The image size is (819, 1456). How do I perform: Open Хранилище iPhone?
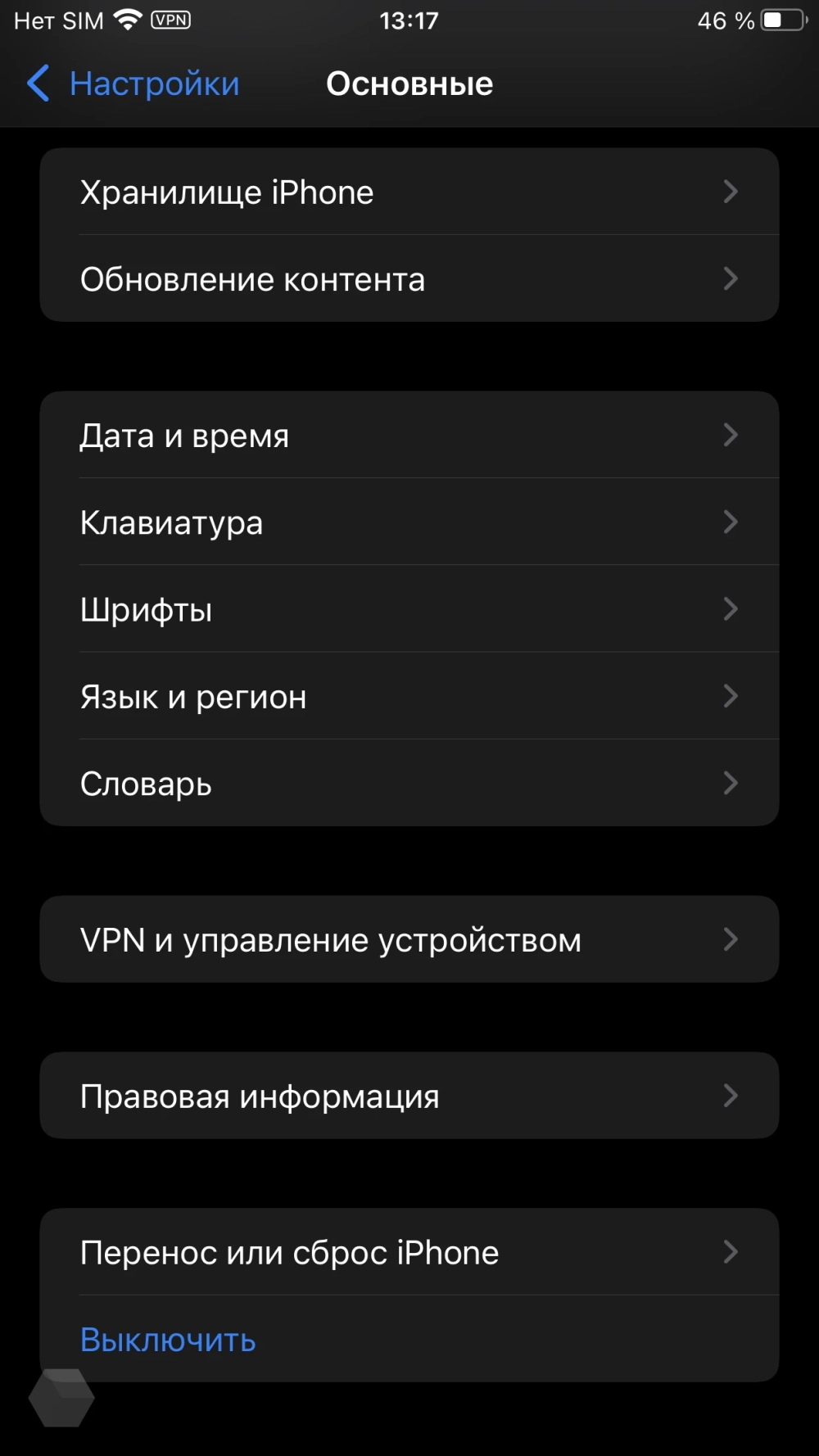(x=409, y=192)
